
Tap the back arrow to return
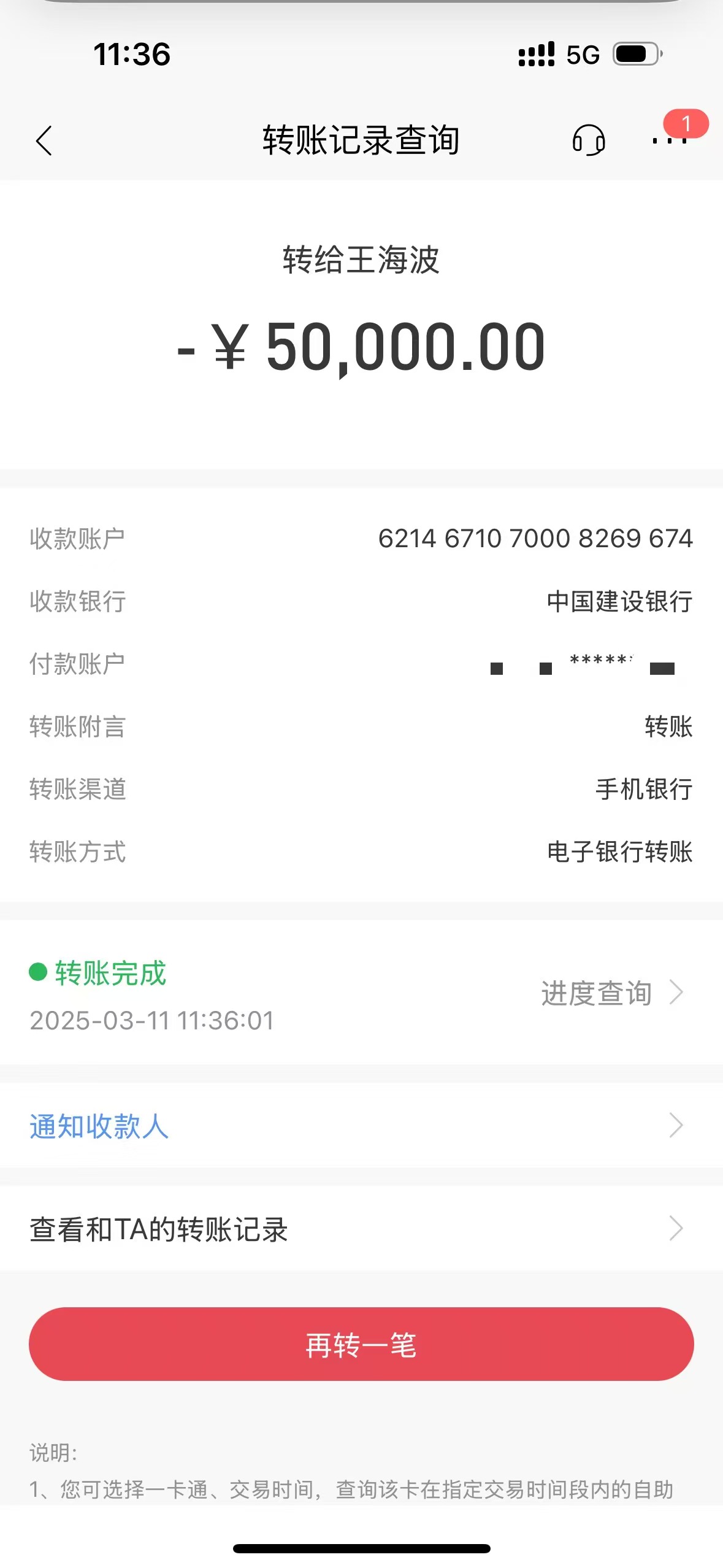click(x=44, y=140)
